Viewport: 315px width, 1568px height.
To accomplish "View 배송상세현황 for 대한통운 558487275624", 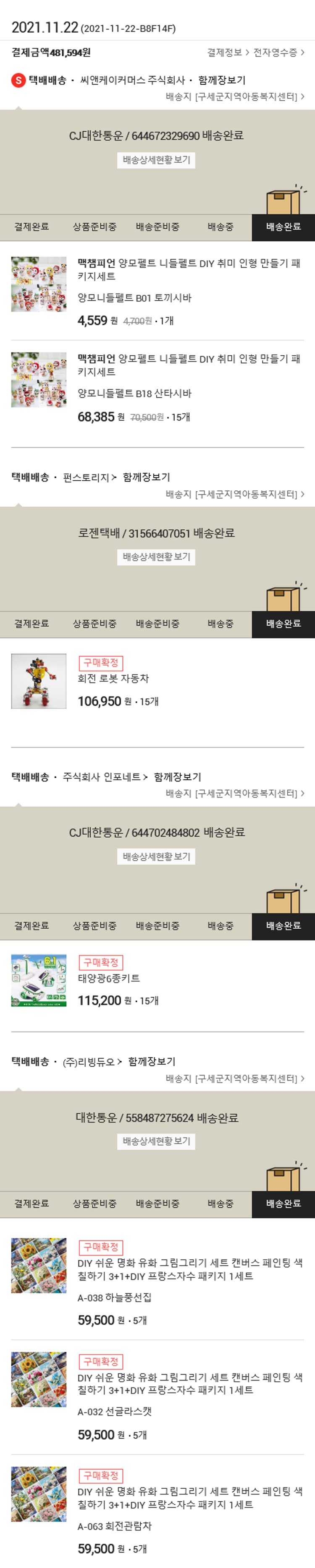I will (x=156, y=1141).
